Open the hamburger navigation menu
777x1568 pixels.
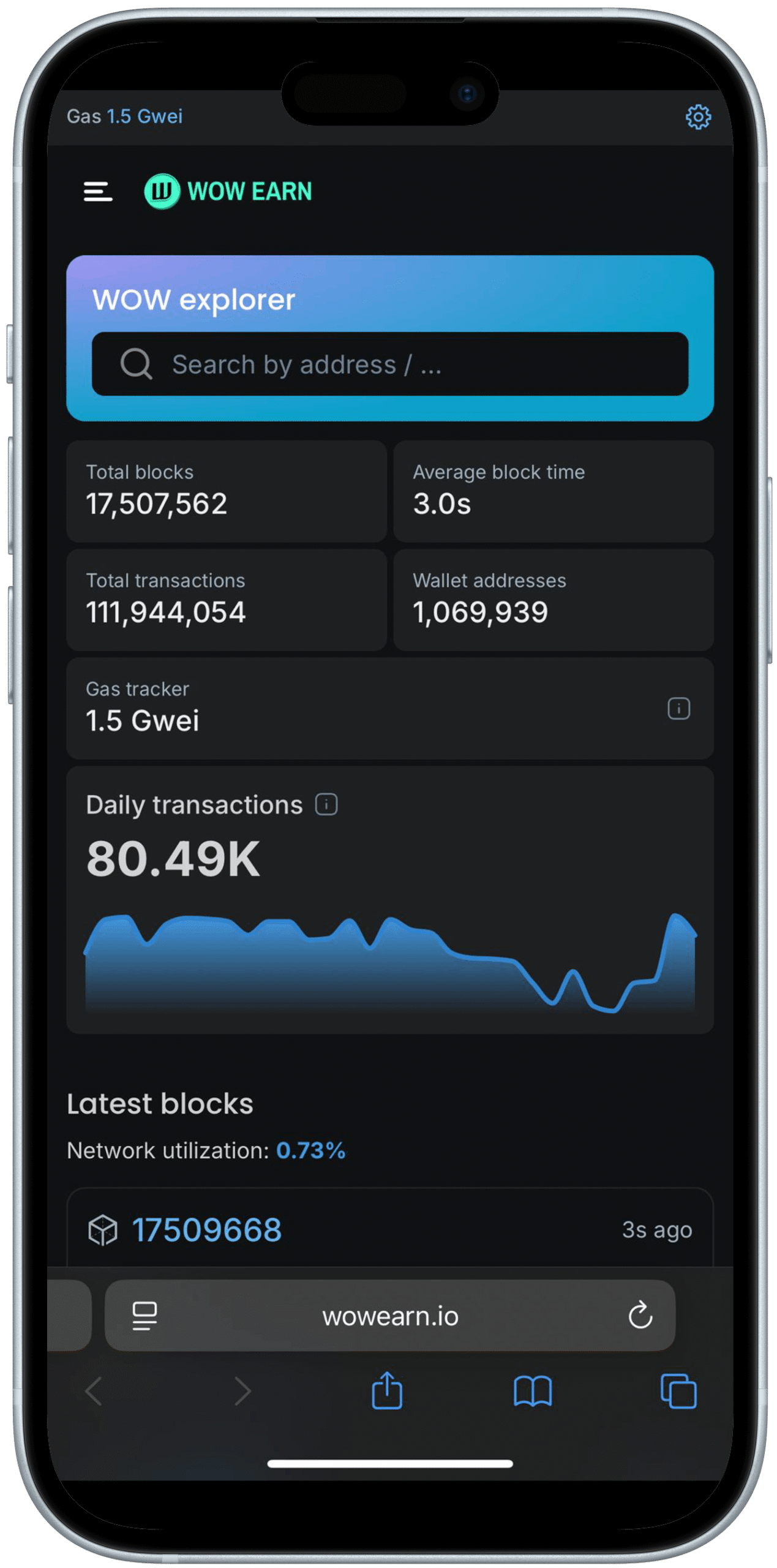98,191
